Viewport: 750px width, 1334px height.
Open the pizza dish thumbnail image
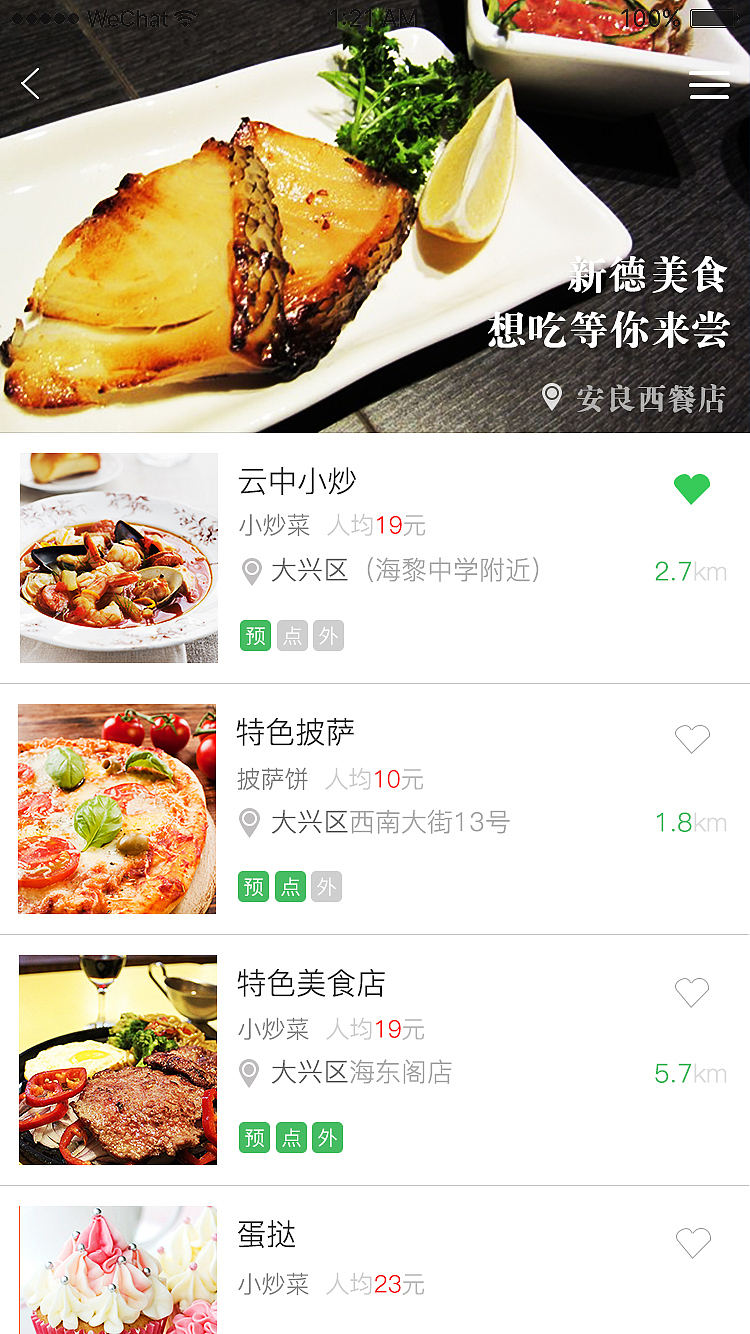point(117,809)
